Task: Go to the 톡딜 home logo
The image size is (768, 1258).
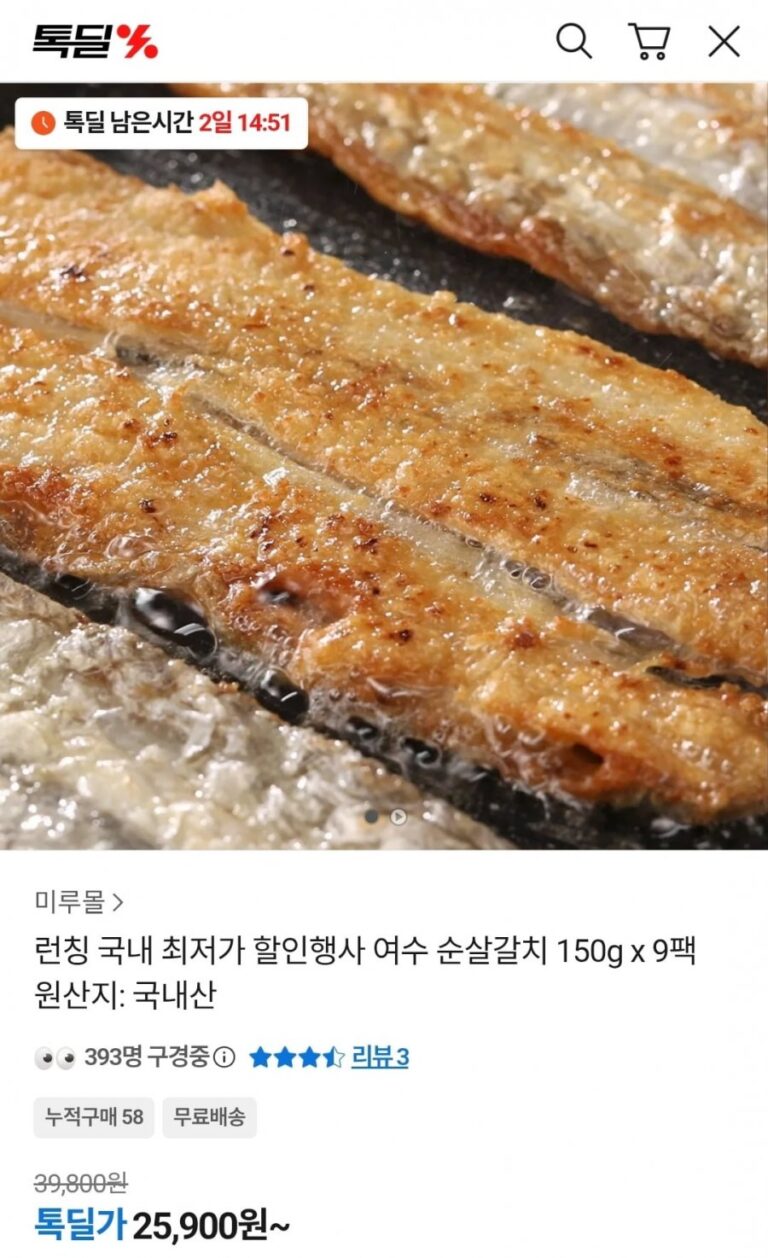Action: pos(95,41)
